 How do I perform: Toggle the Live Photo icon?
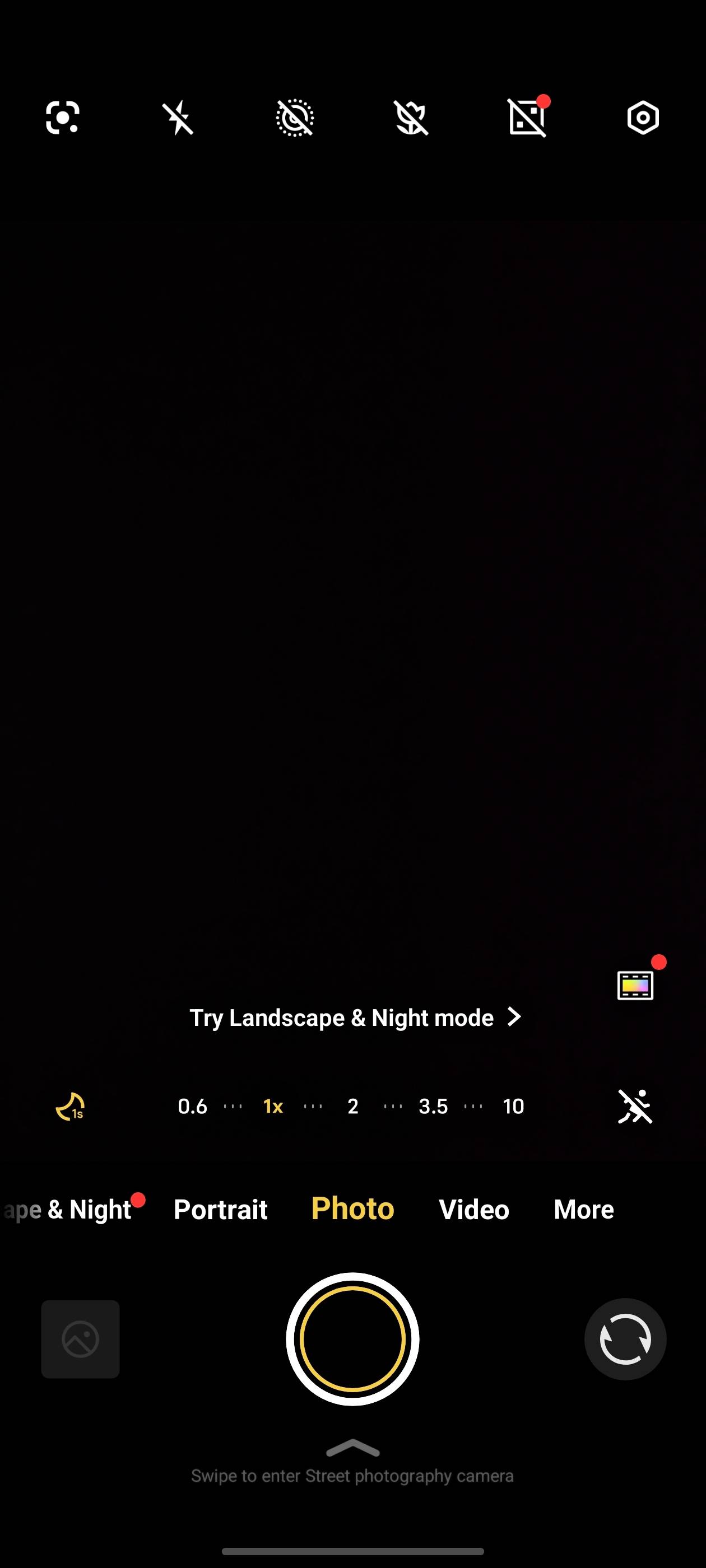[295, 118]
